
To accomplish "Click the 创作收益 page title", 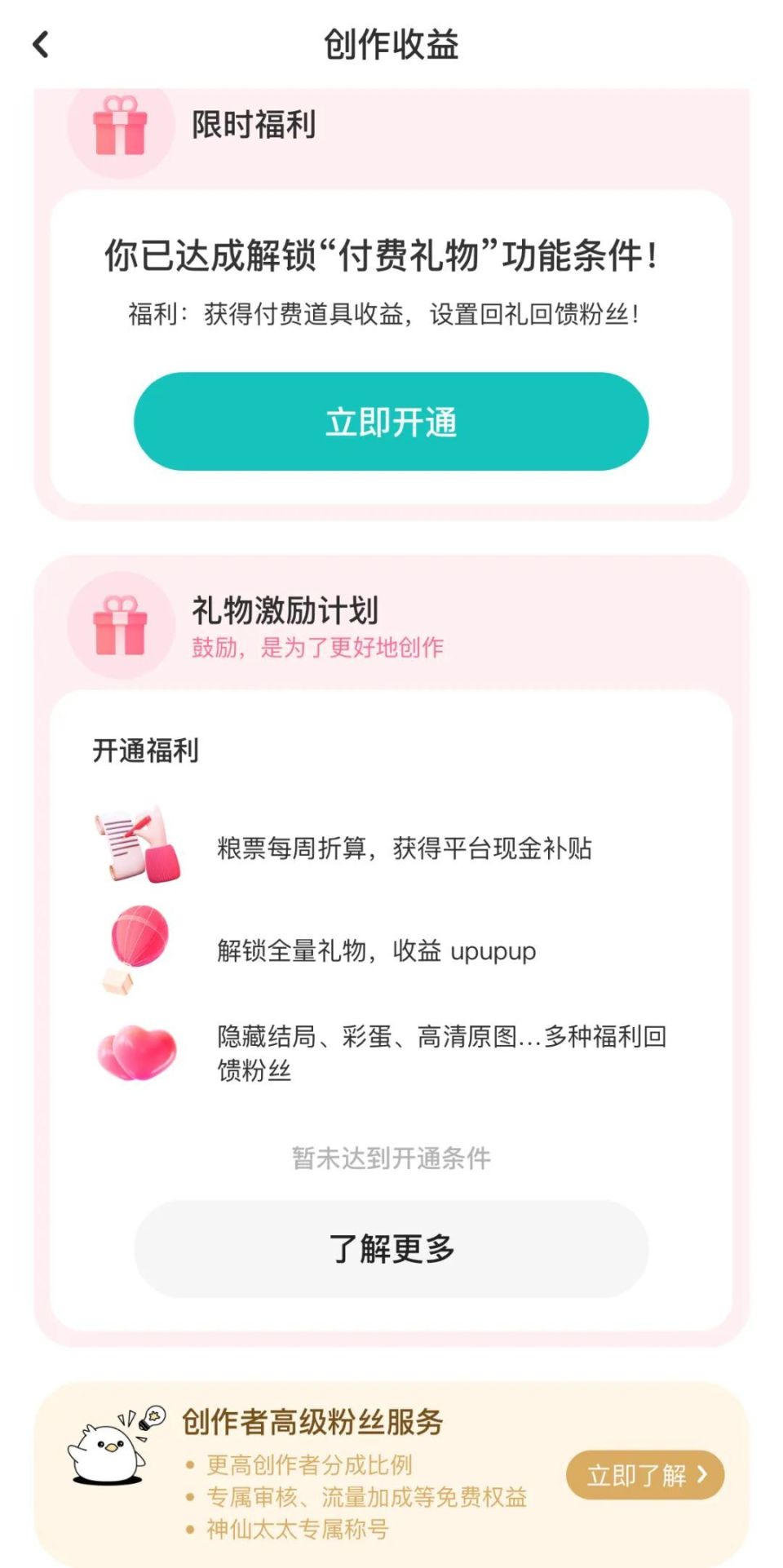I will pyautogui.click(x=391, y=45).
